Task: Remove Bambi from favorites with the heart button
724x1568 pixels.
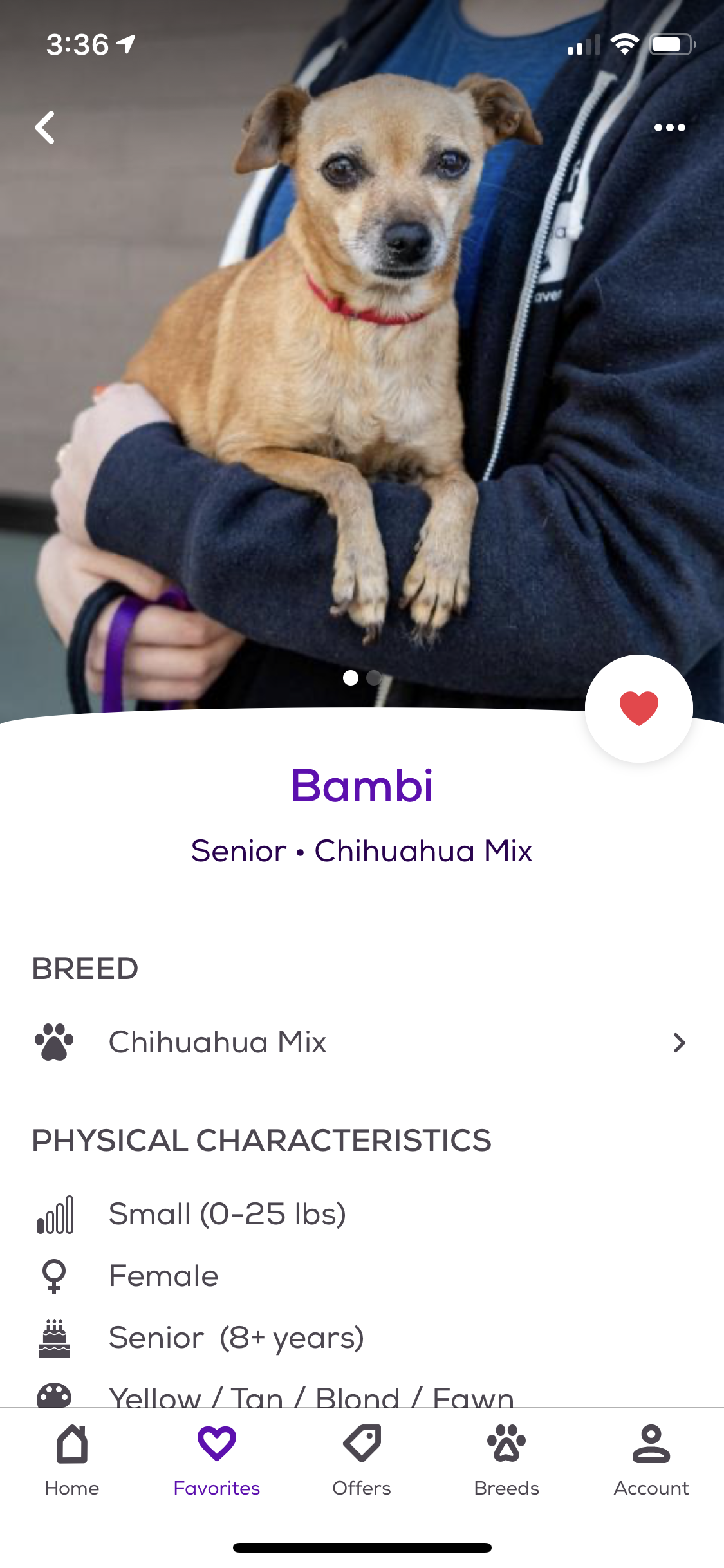Action: pyautogui.click(x=639, y=708)
